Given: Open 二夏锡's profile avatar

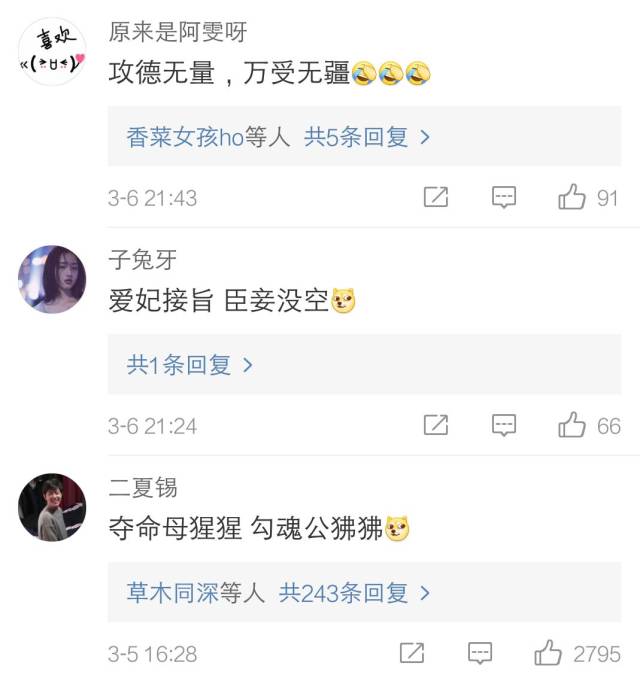Looking at the screenshot, I should [x=52, y=508].
